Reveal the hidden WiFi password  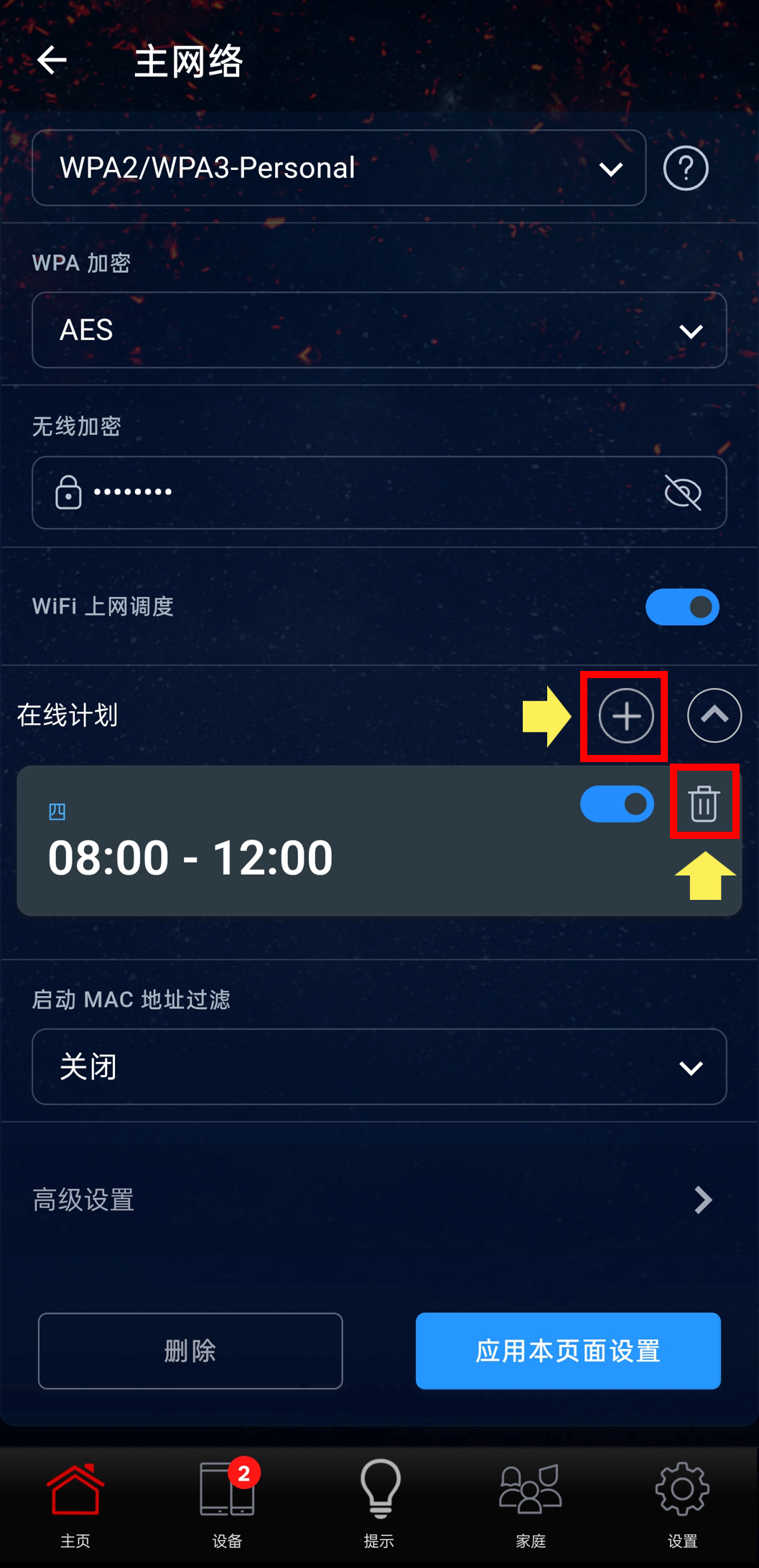tap(682, 493)
